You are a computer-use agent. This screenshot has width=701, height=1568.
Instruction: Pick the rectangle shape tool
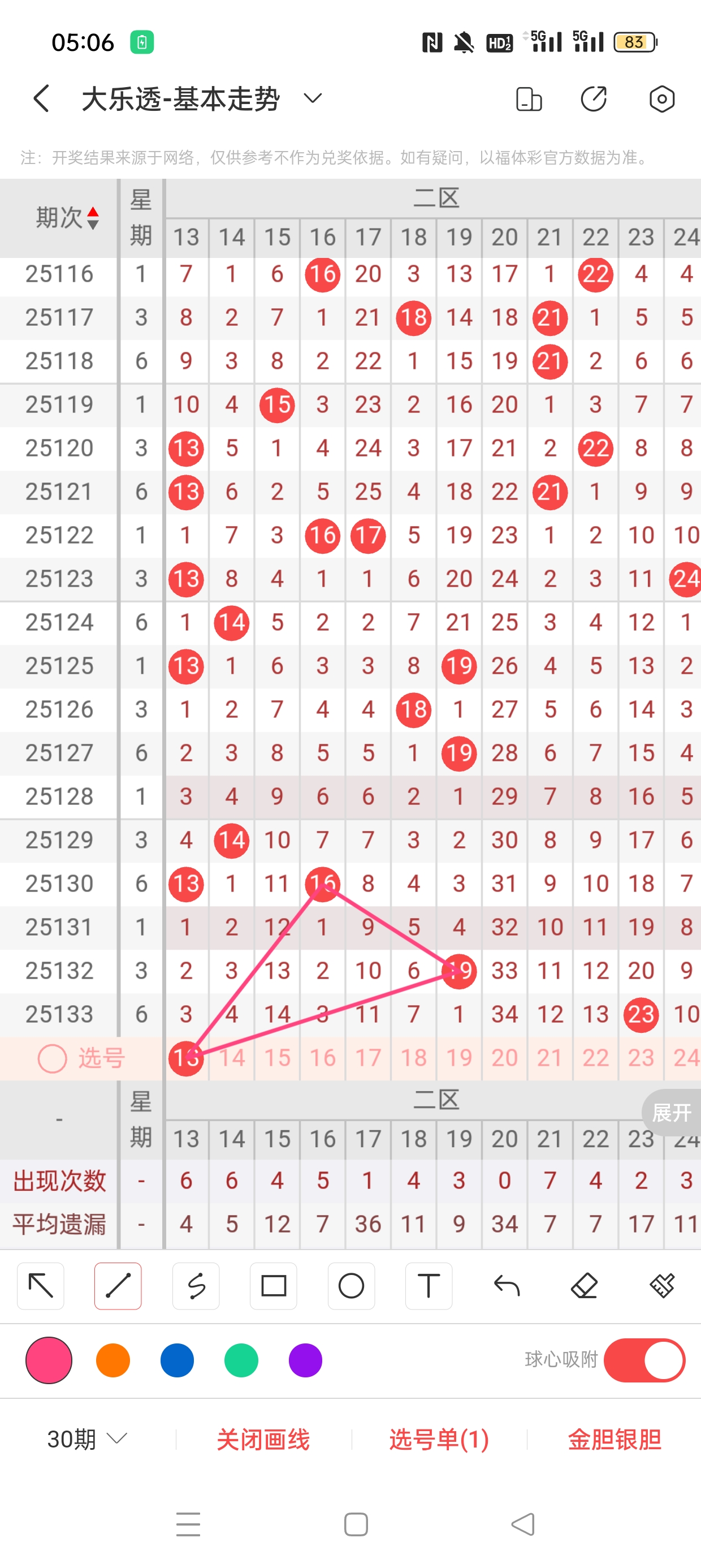(x=273, y=1286)
